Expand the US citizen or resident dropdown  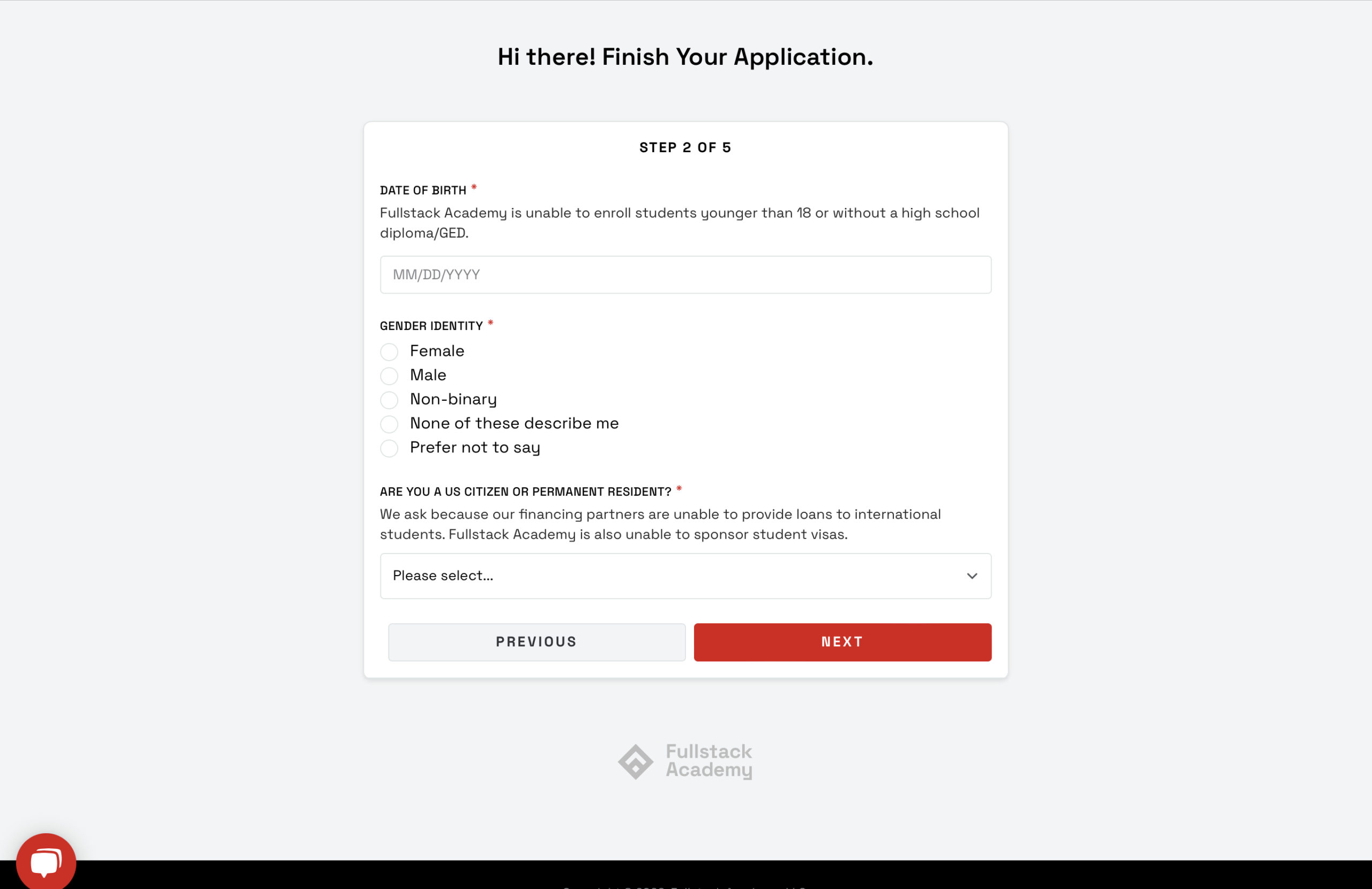685,576
